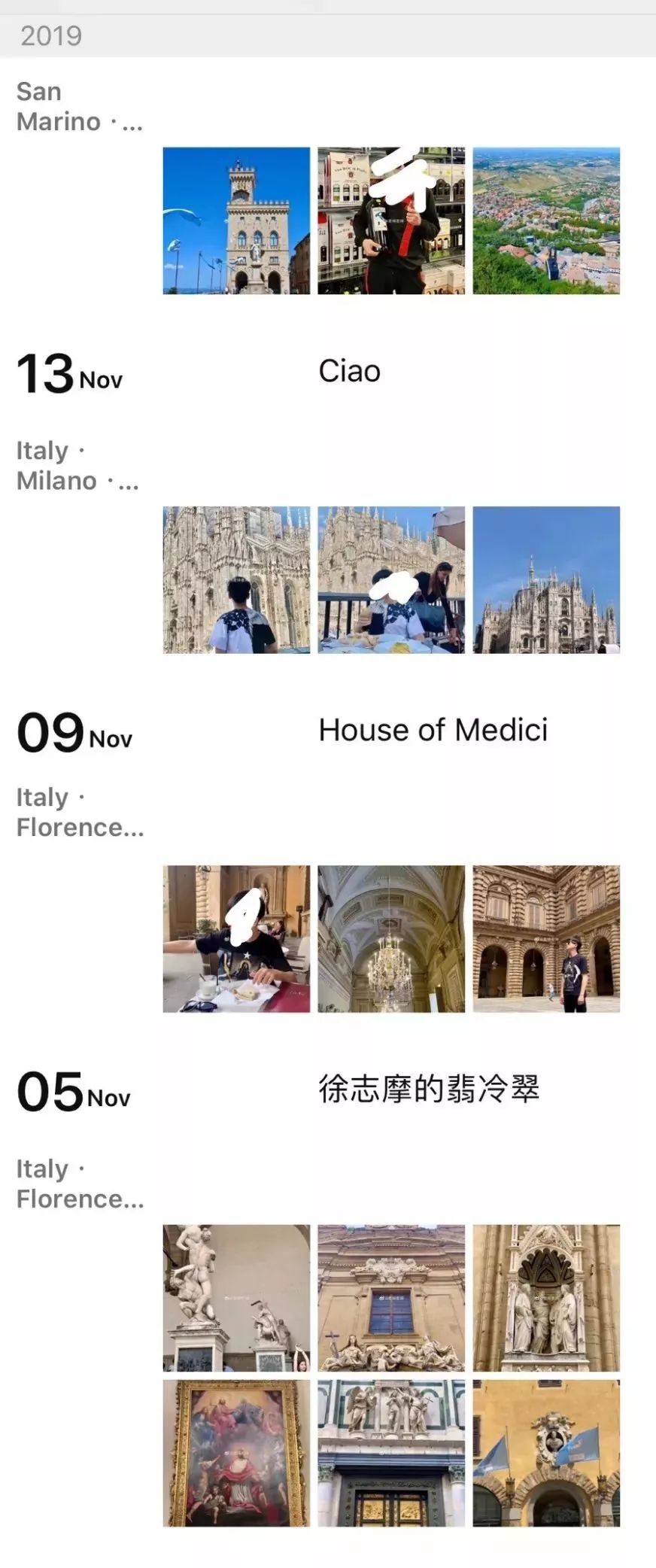Open the San Marino palace tower photo
Screen dimensions: 656x1568
tap(235, 218)
